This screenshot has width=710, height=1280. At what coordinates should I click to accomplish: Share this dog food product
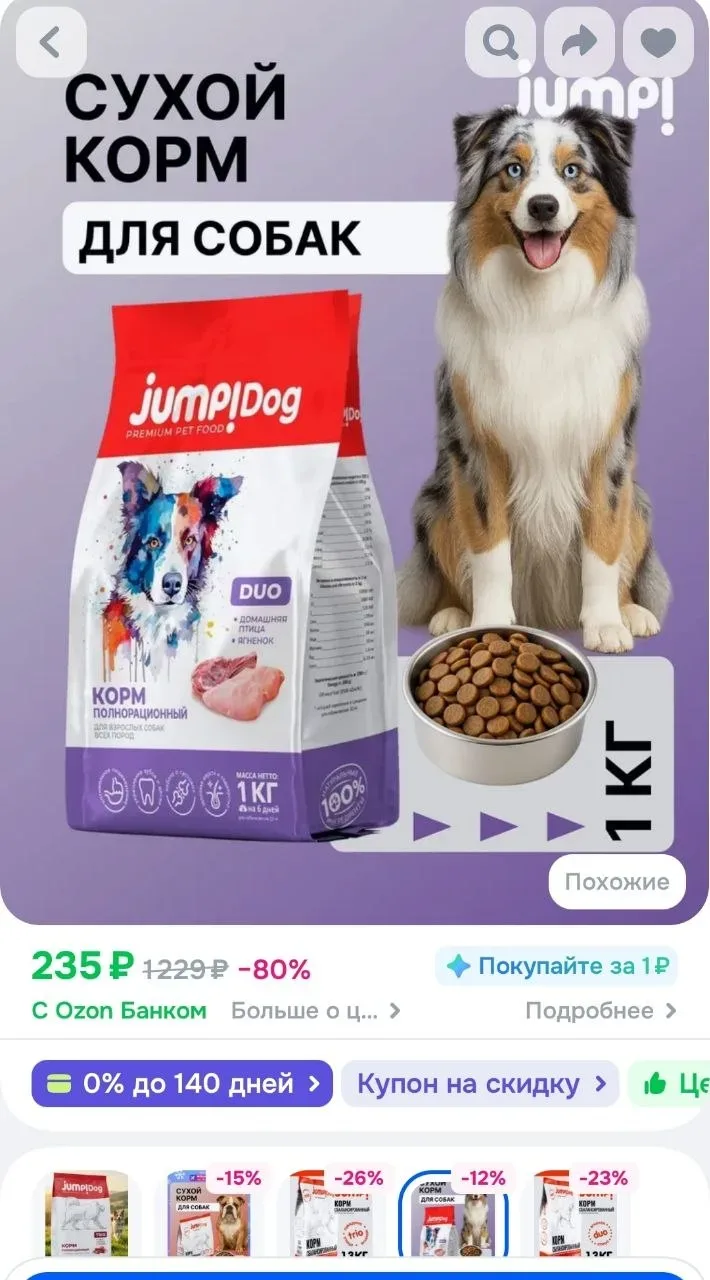579,42
